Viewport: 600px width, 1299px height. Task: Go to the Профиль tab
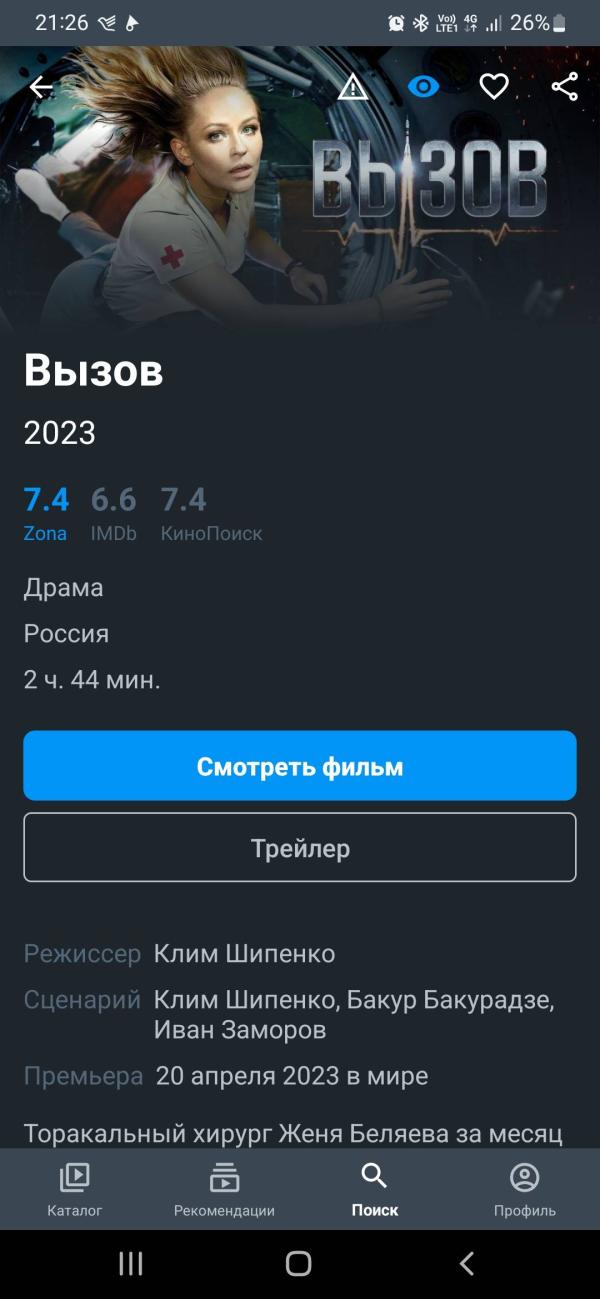[x=525, y=1189]
